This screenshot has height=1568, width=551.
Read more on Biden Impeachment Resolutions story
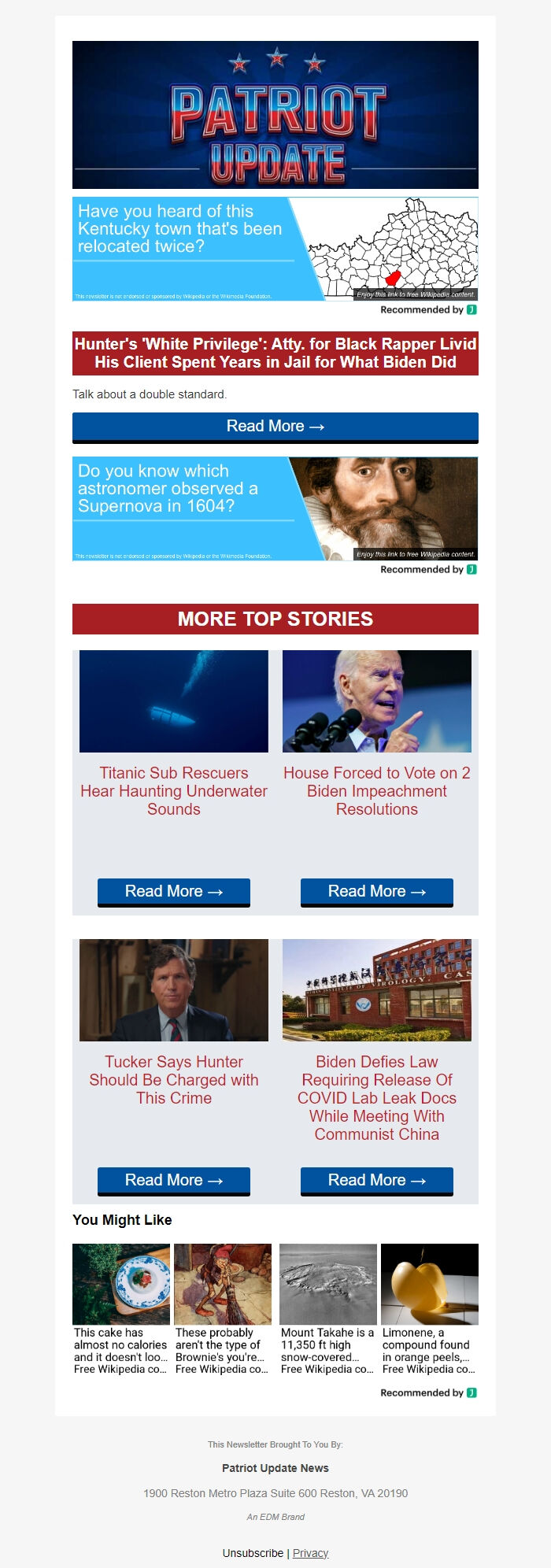377,892
